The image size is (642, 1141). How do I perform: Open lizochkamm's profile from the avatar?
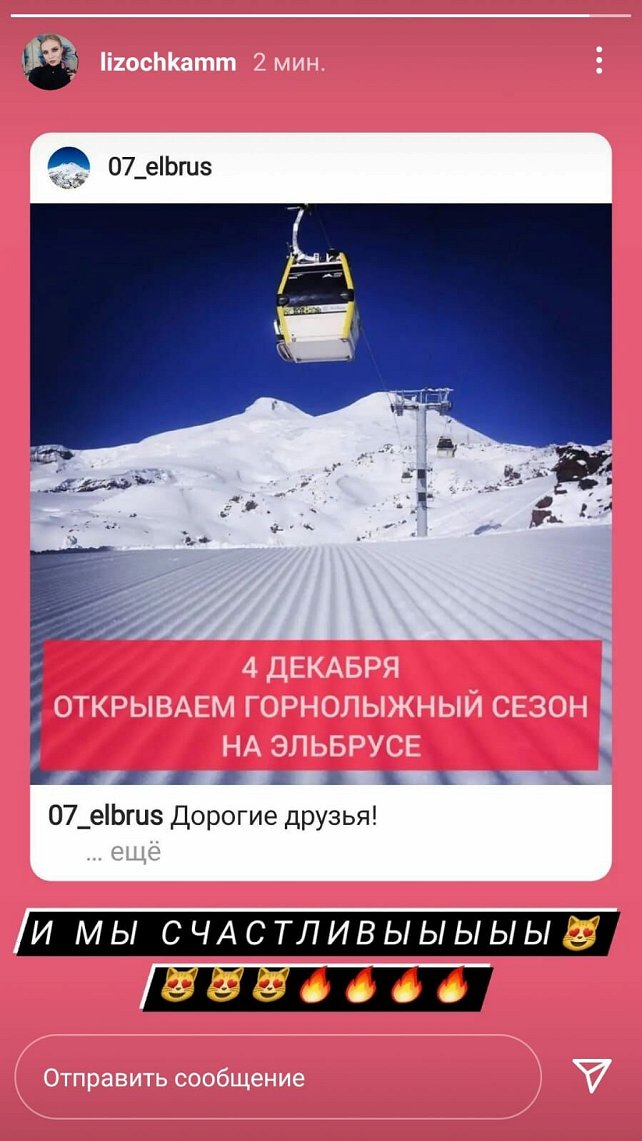pyautogui.click(x=50, y=62)
